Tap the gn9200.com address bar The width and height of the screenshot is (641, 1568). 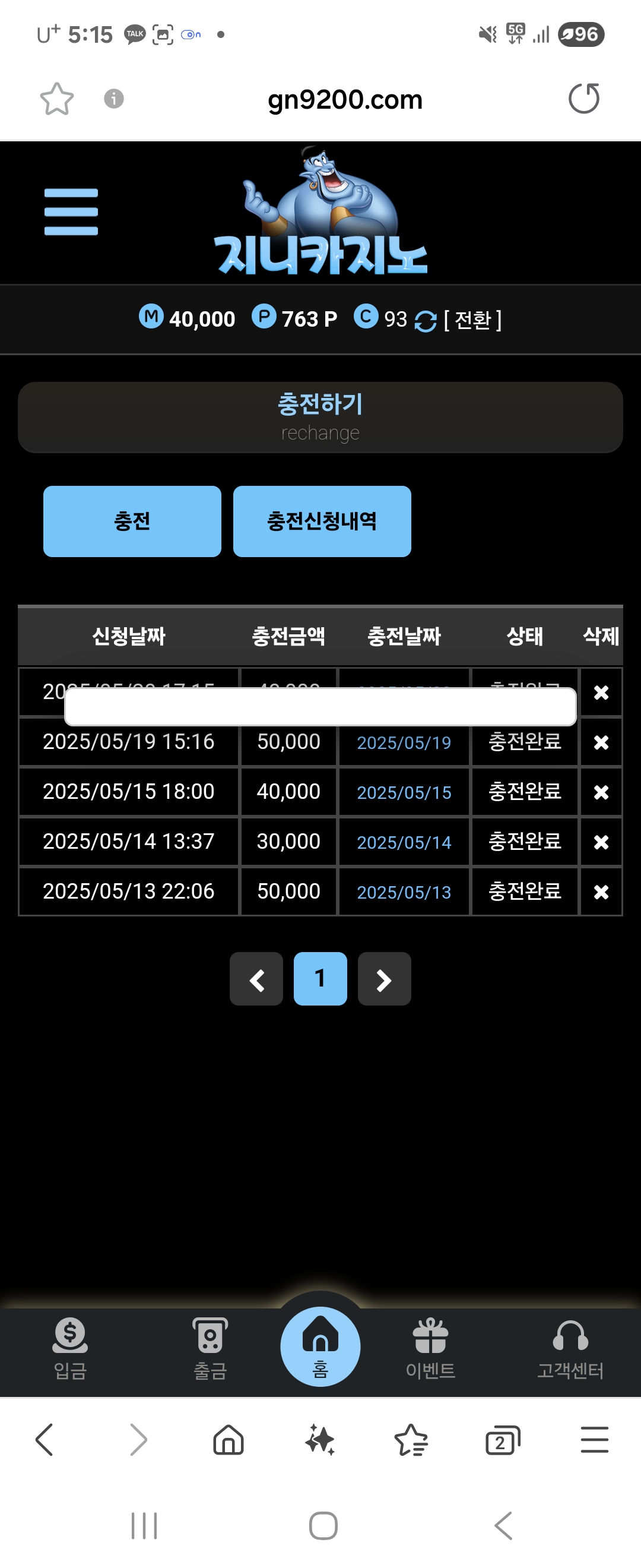344,99
